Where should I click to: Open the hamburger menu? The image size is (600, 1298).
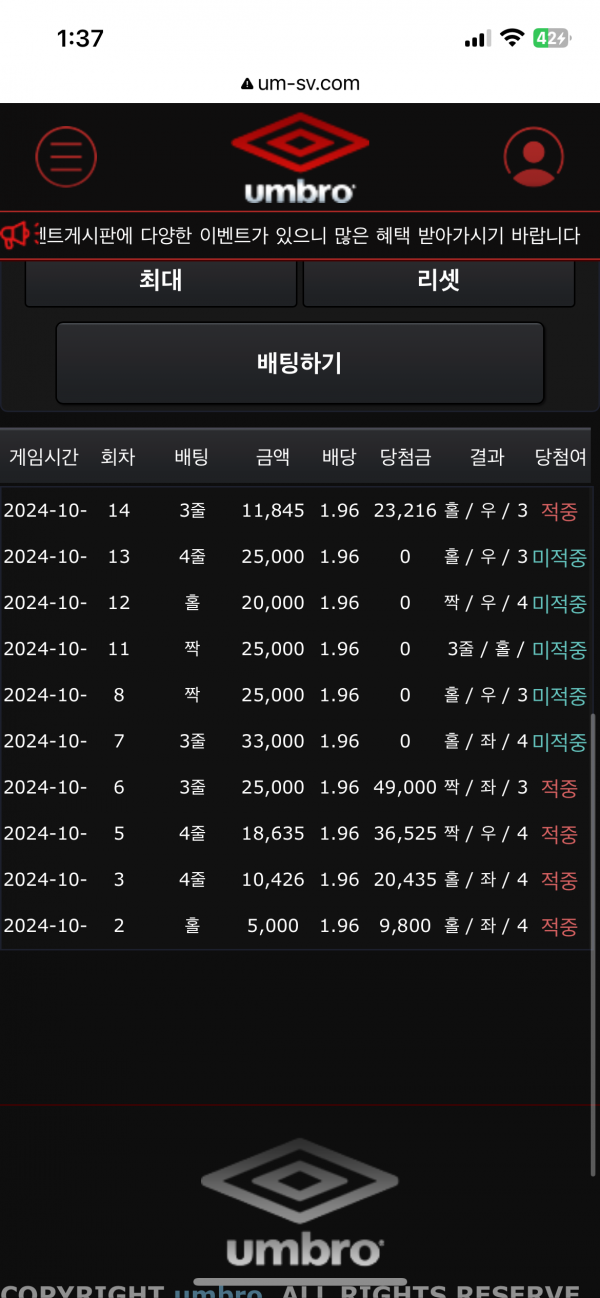tap(66, 156)
